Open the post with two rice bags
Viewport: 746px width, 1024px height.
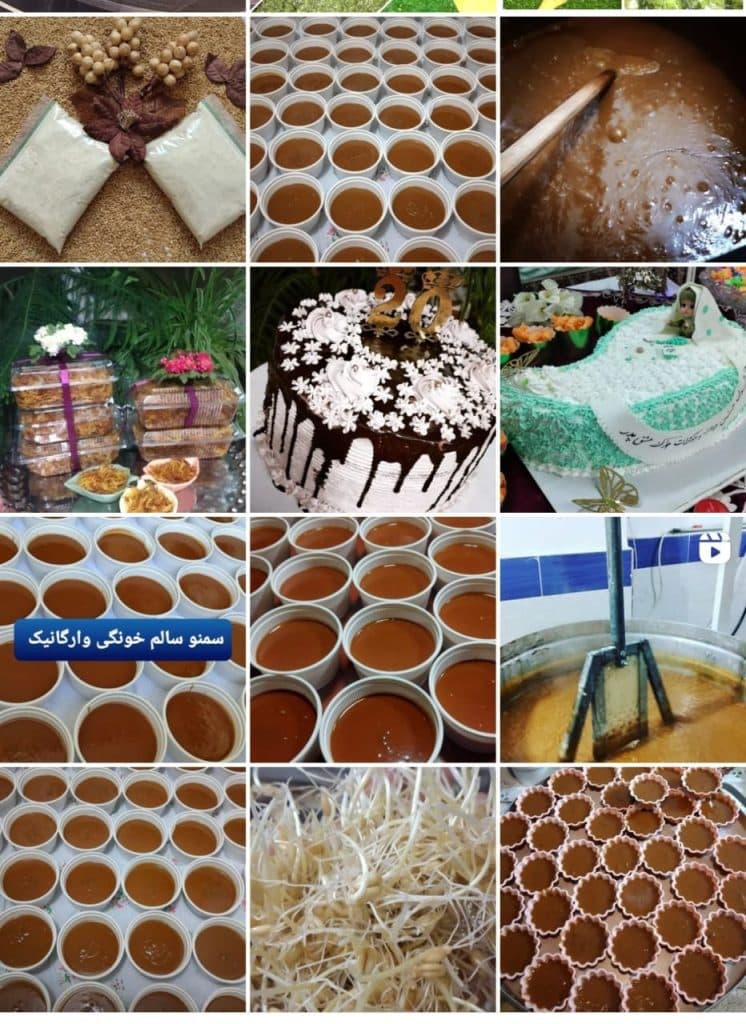122,139
